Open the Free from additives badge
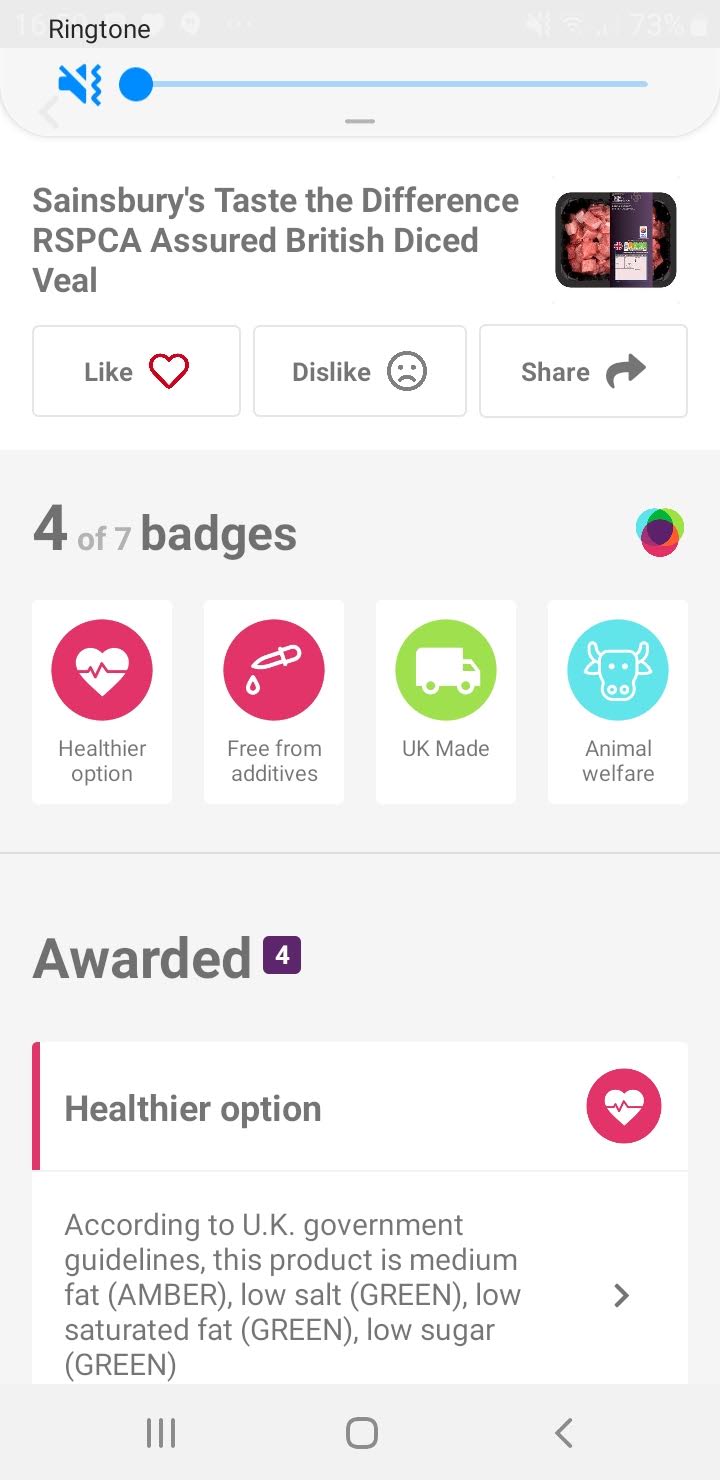720x1480 pixels. 274,702
